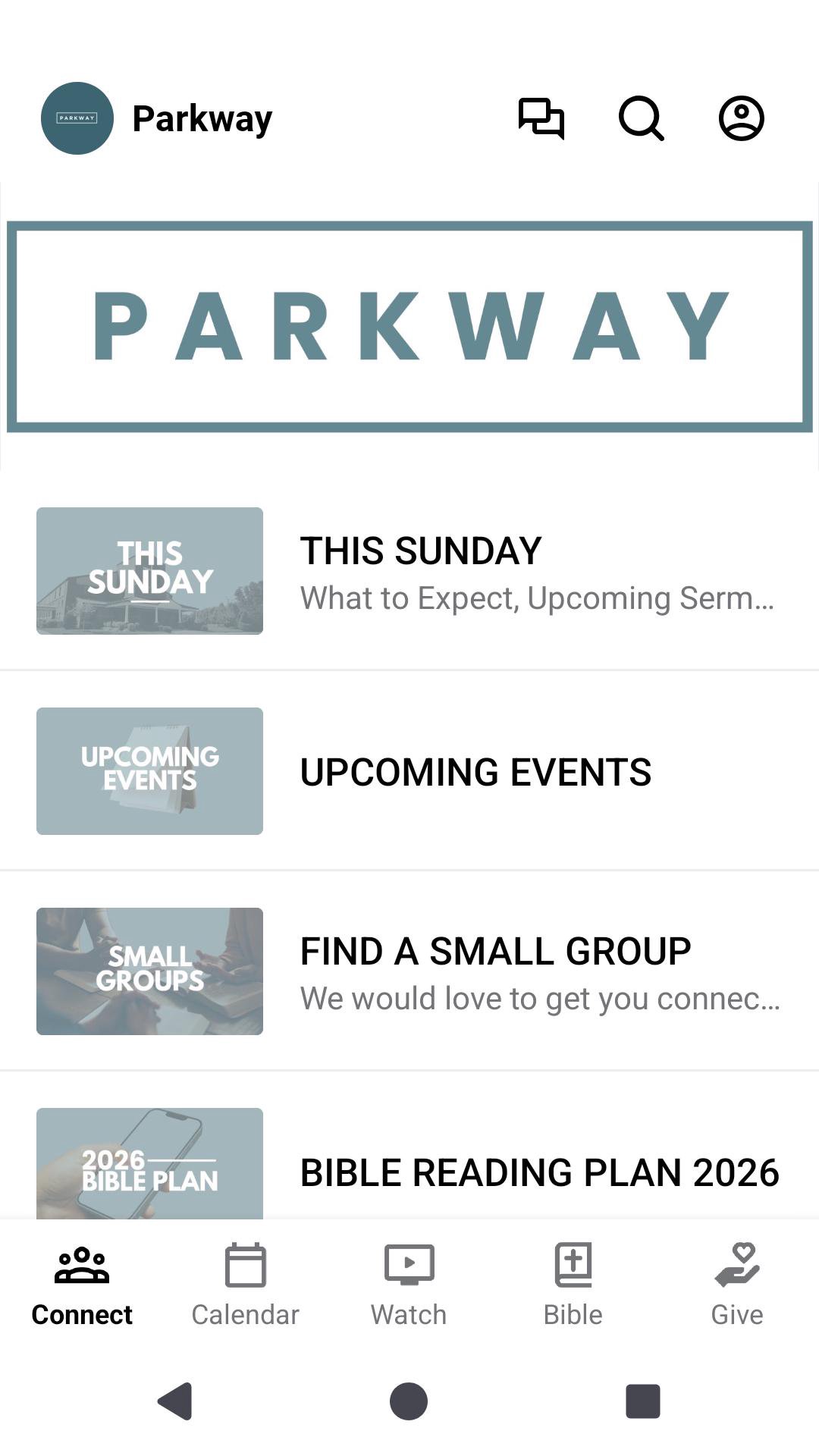Open the search icon
The width and height of the screenshot is (819, 1456).
641,118
